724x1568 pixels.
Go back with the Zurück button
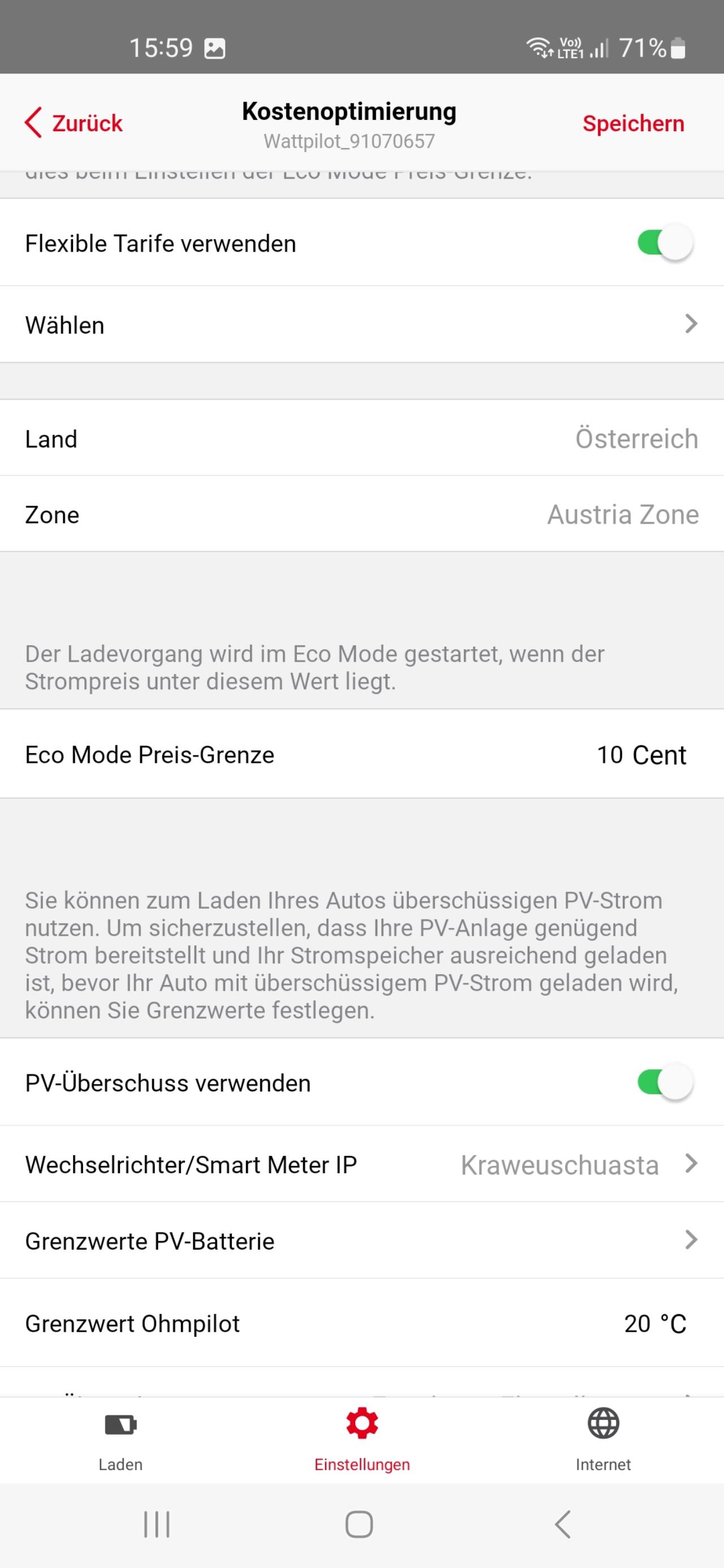(x=74, y=123)
